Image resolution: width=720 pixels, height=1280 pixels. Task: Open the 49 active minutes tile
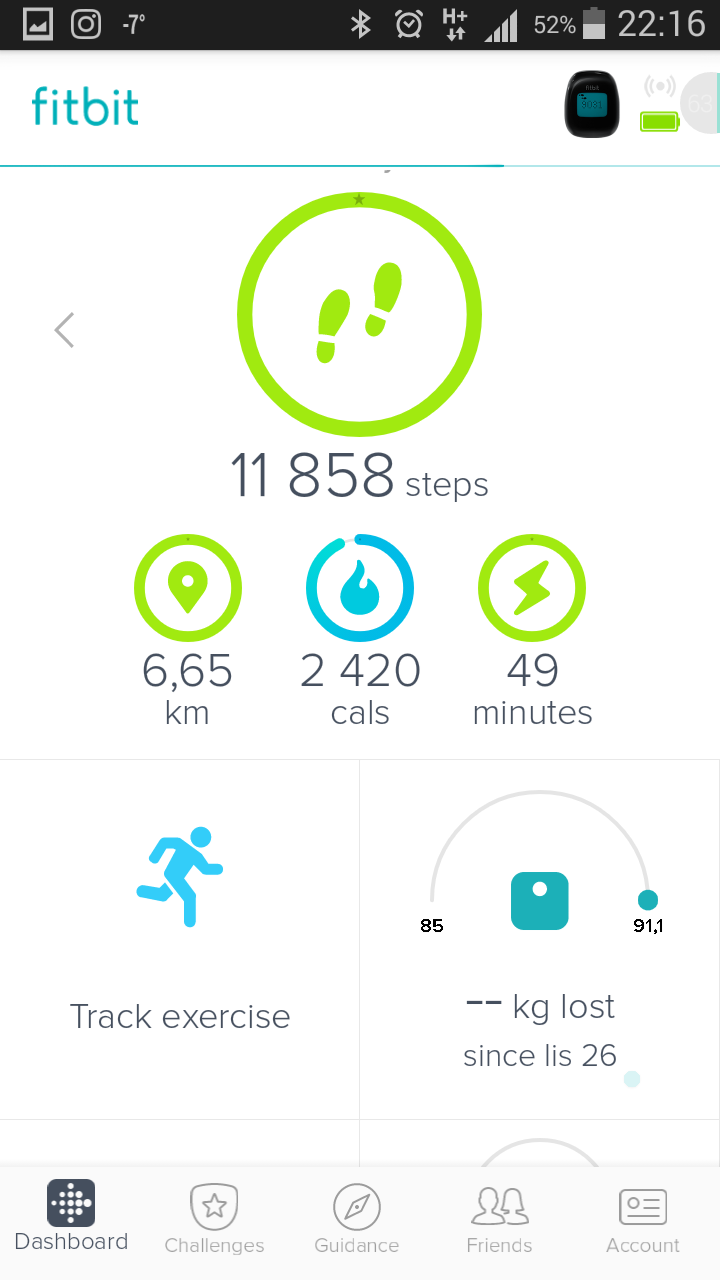532,630
